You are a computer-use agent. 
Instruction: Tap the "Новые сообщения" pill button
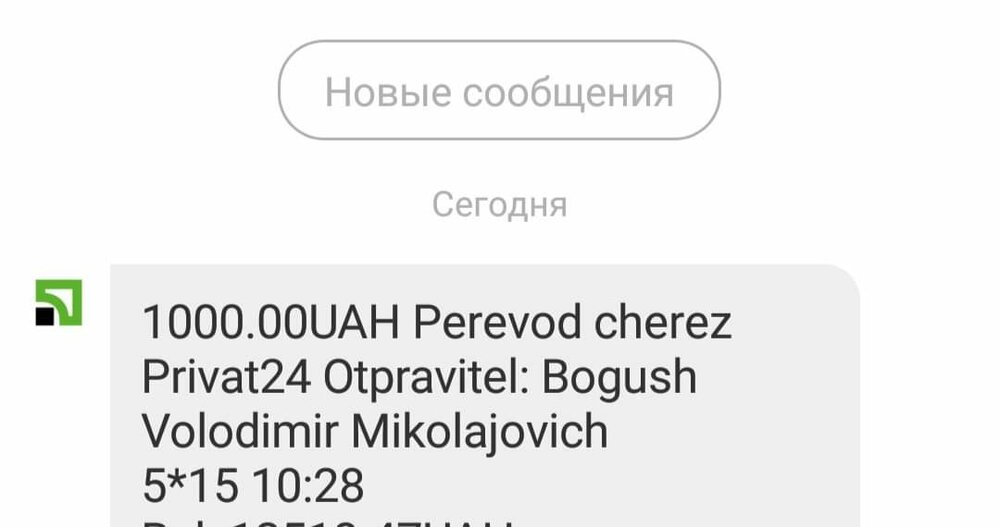click(499, 91)
